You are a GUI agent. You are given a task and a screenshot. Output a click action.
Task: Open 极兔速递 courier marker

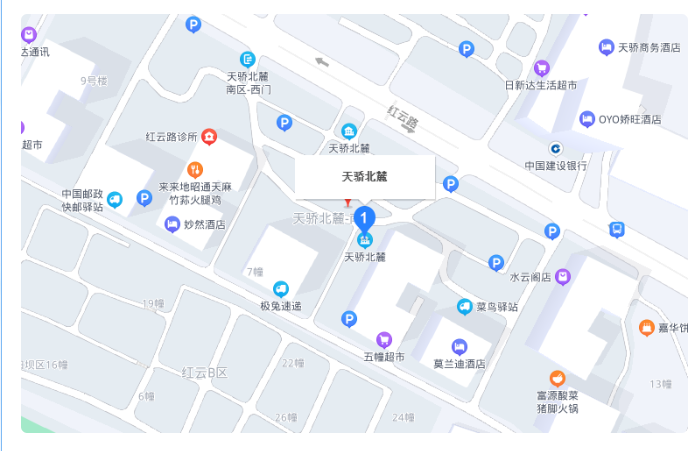[x=280, y=289]
